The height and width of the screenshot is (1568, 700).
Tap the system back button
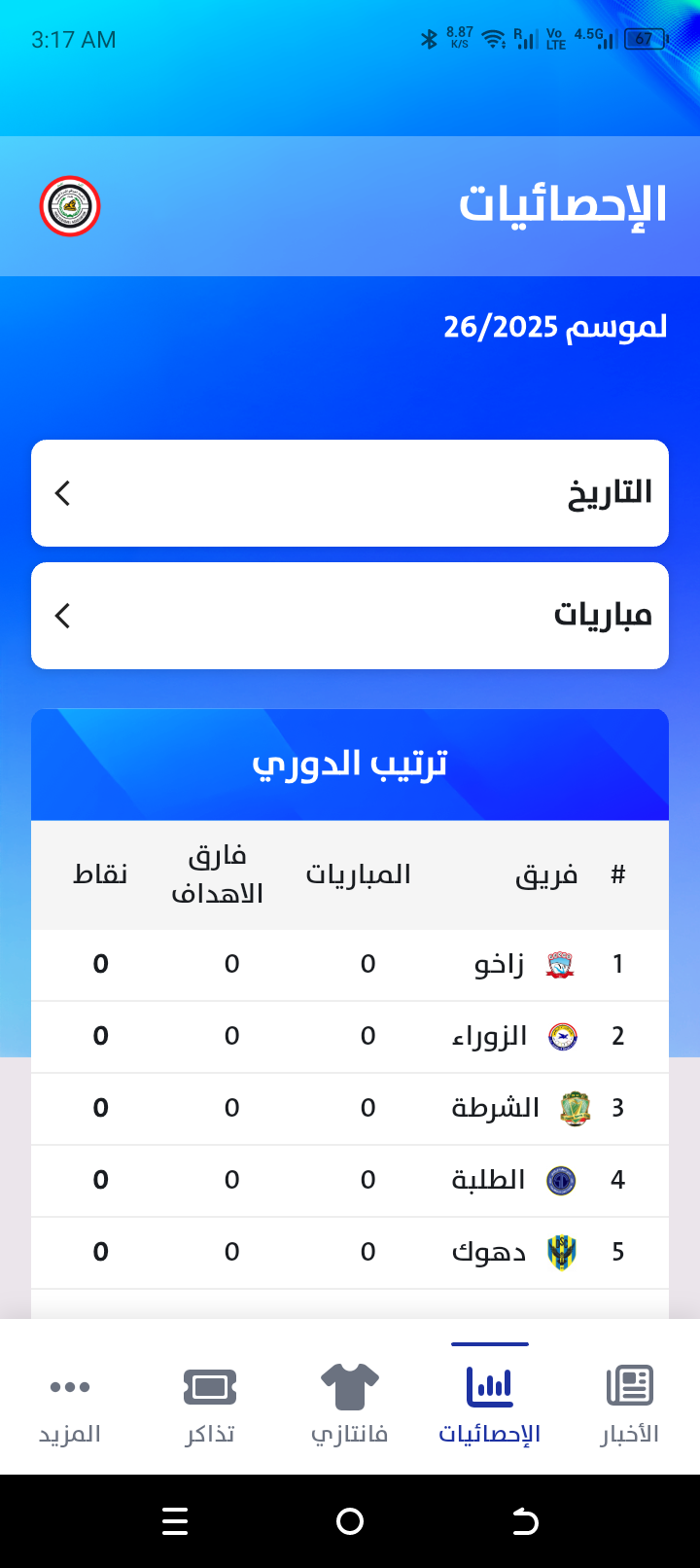[x=525, y=1521]
